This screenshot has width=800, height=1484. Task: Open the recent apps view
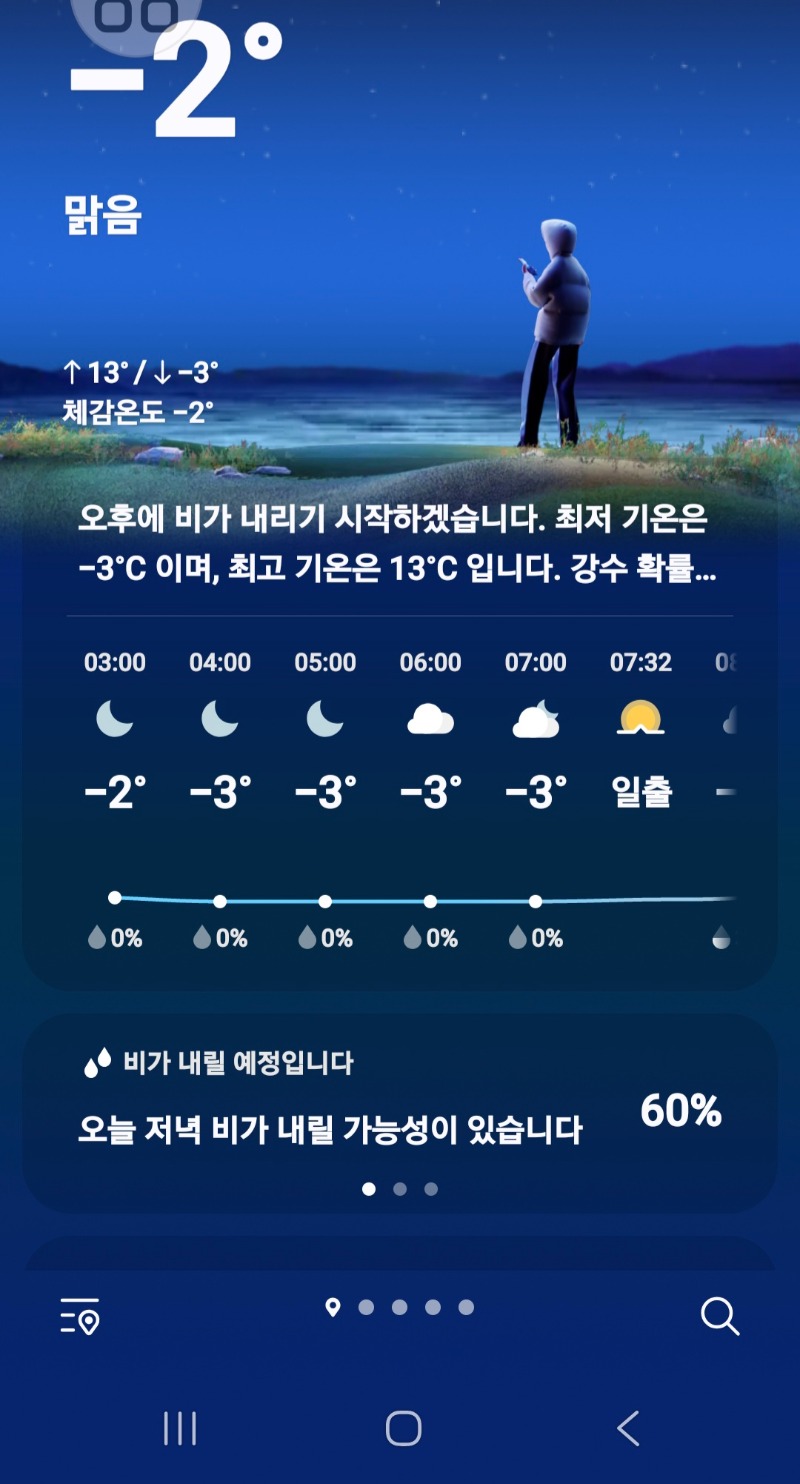pos(180,1429)
